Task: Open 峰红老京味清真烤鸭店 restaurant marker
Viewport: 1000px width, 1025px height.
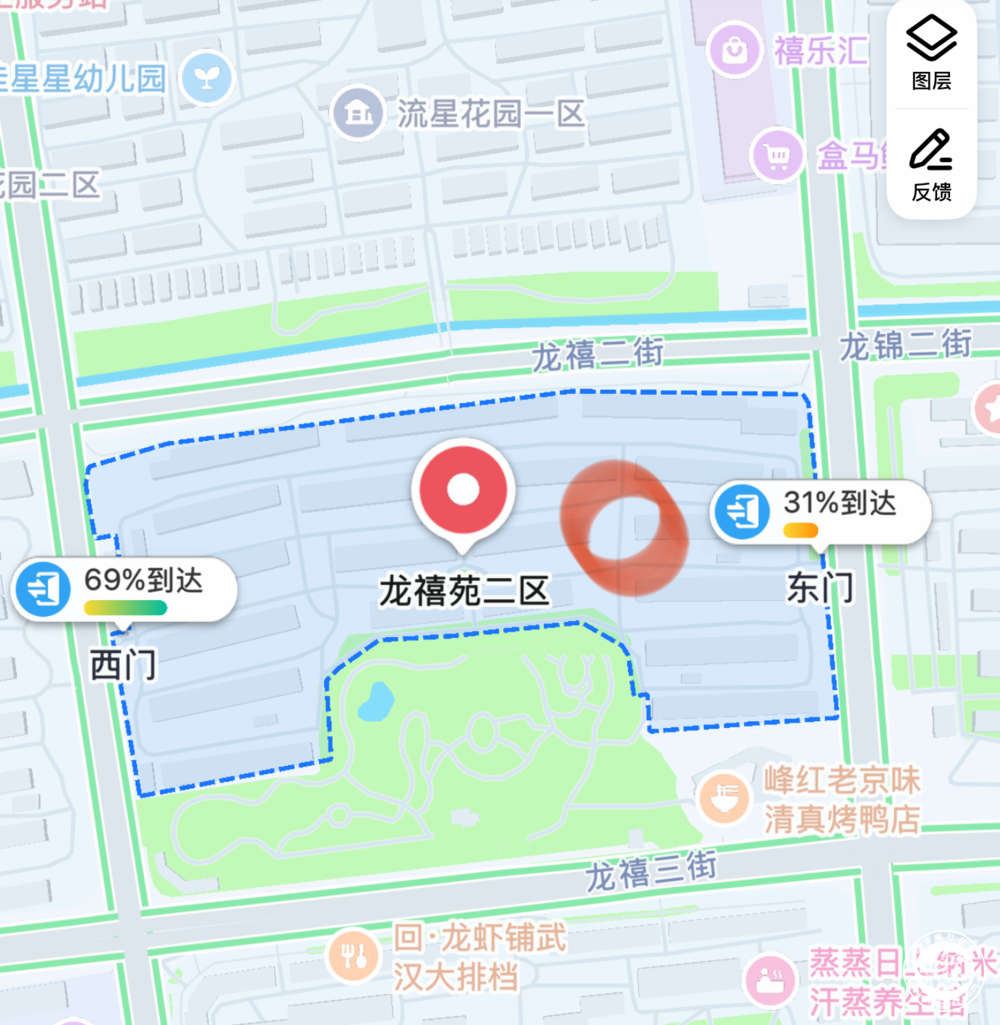Action: 723,799
